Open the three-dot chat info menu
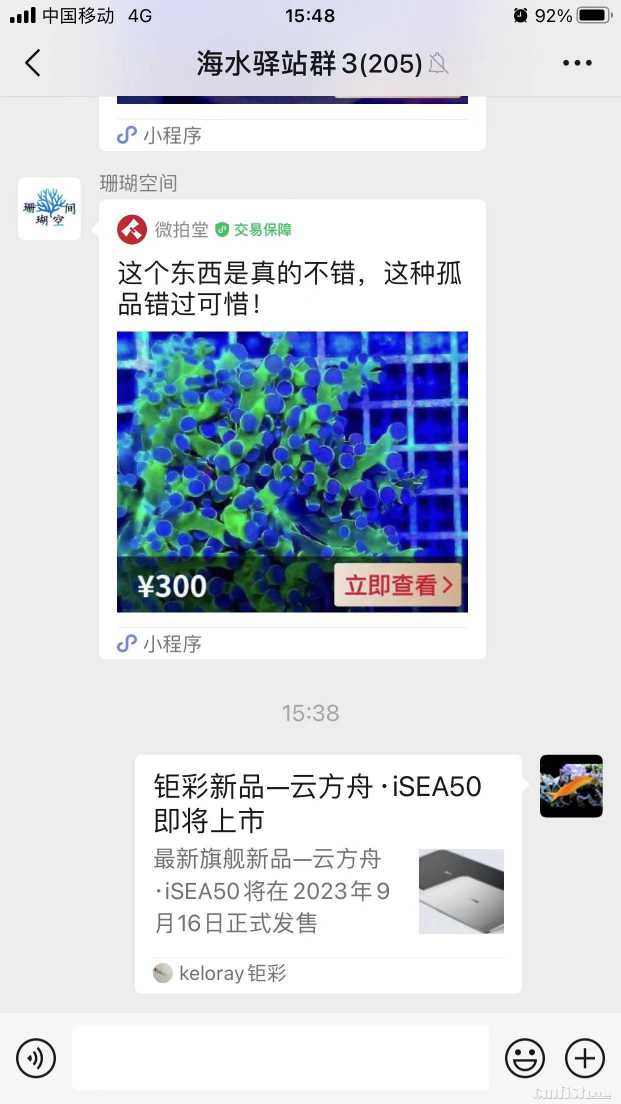 click(x=577, y=63)
